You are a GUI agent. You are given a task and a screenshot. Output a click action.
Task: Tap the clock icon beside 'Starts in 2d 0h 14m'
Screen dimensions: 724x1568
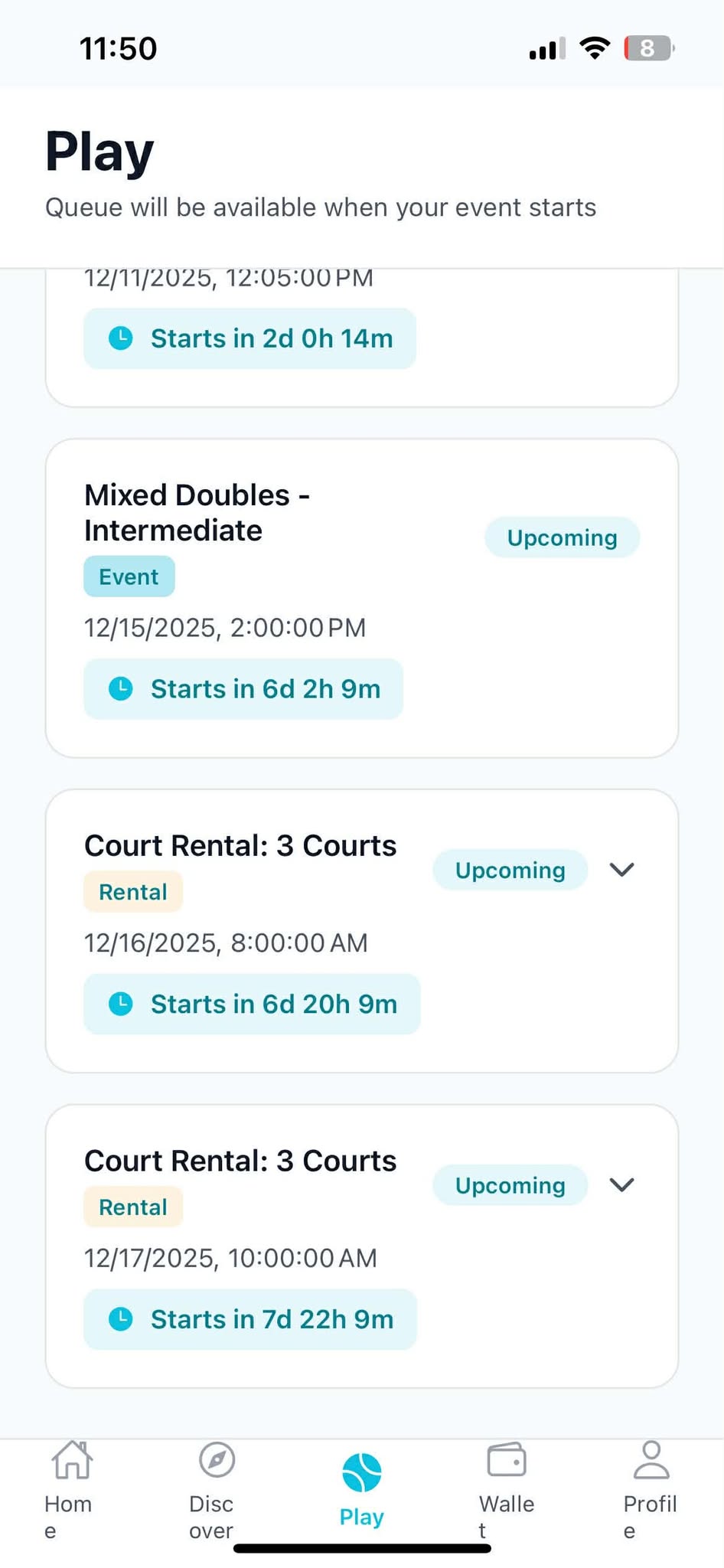122,338
